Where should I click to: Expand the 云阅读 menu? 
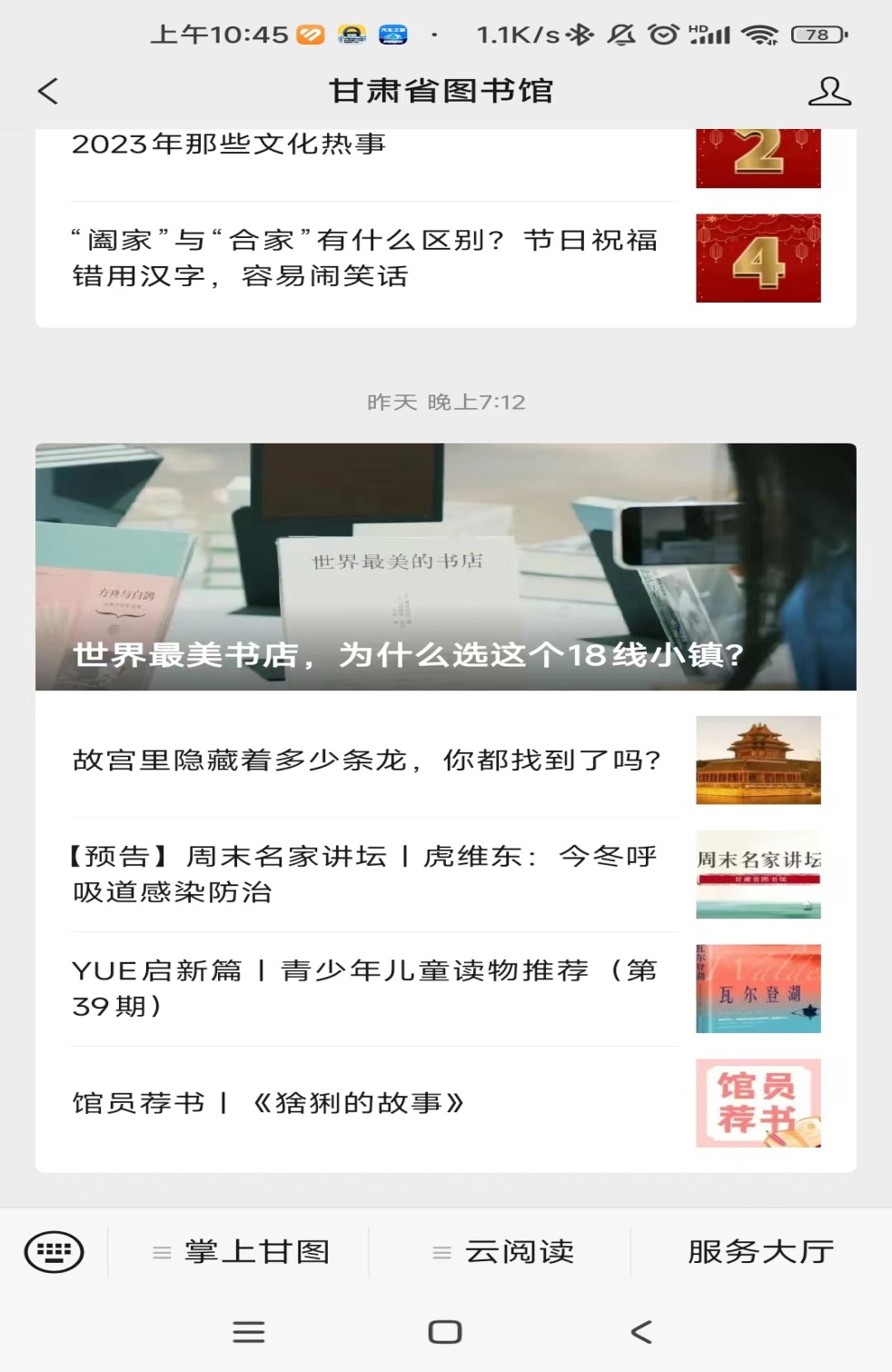click(x=504, y=1252)
